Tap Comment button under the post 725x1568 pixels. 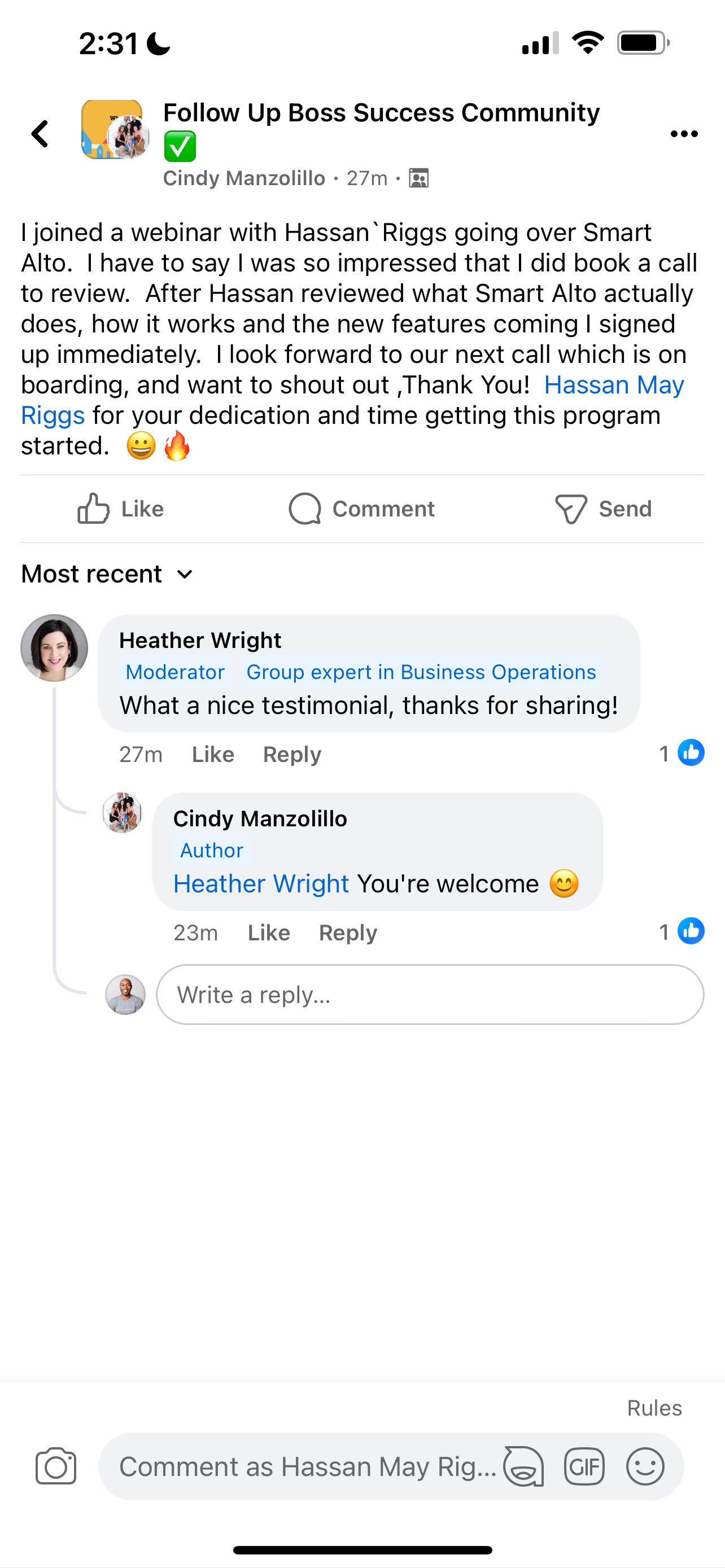[x=361, y=509]
